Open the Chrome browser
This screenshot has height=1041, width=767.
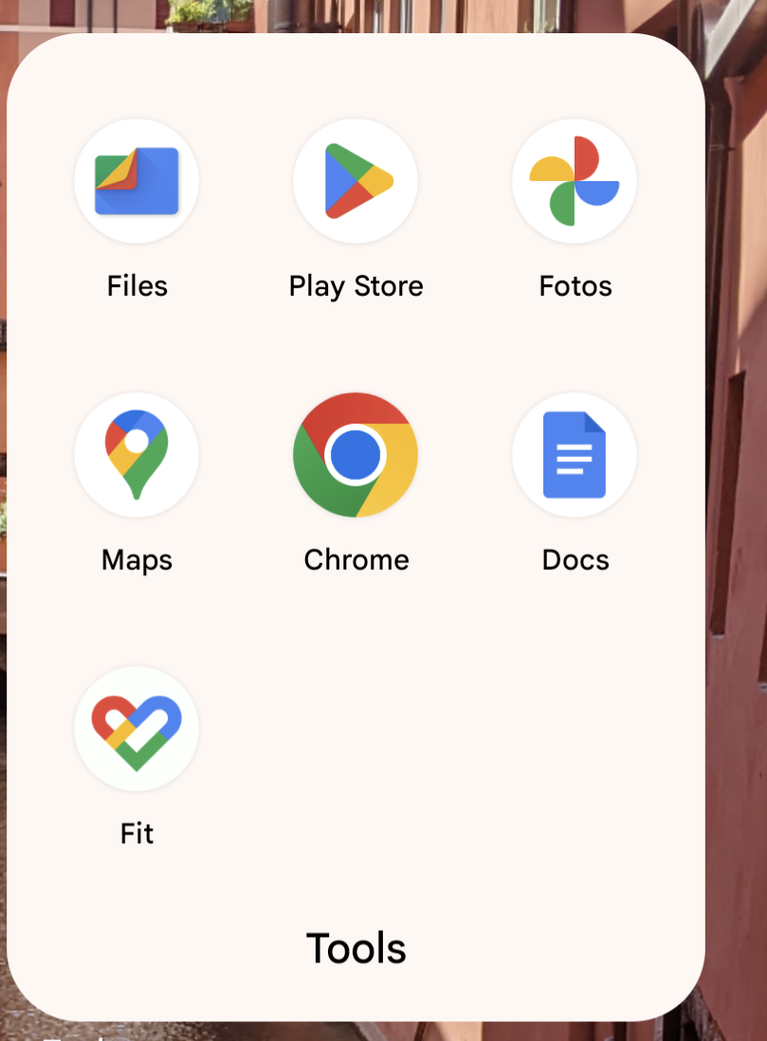[x=356, y=455]
